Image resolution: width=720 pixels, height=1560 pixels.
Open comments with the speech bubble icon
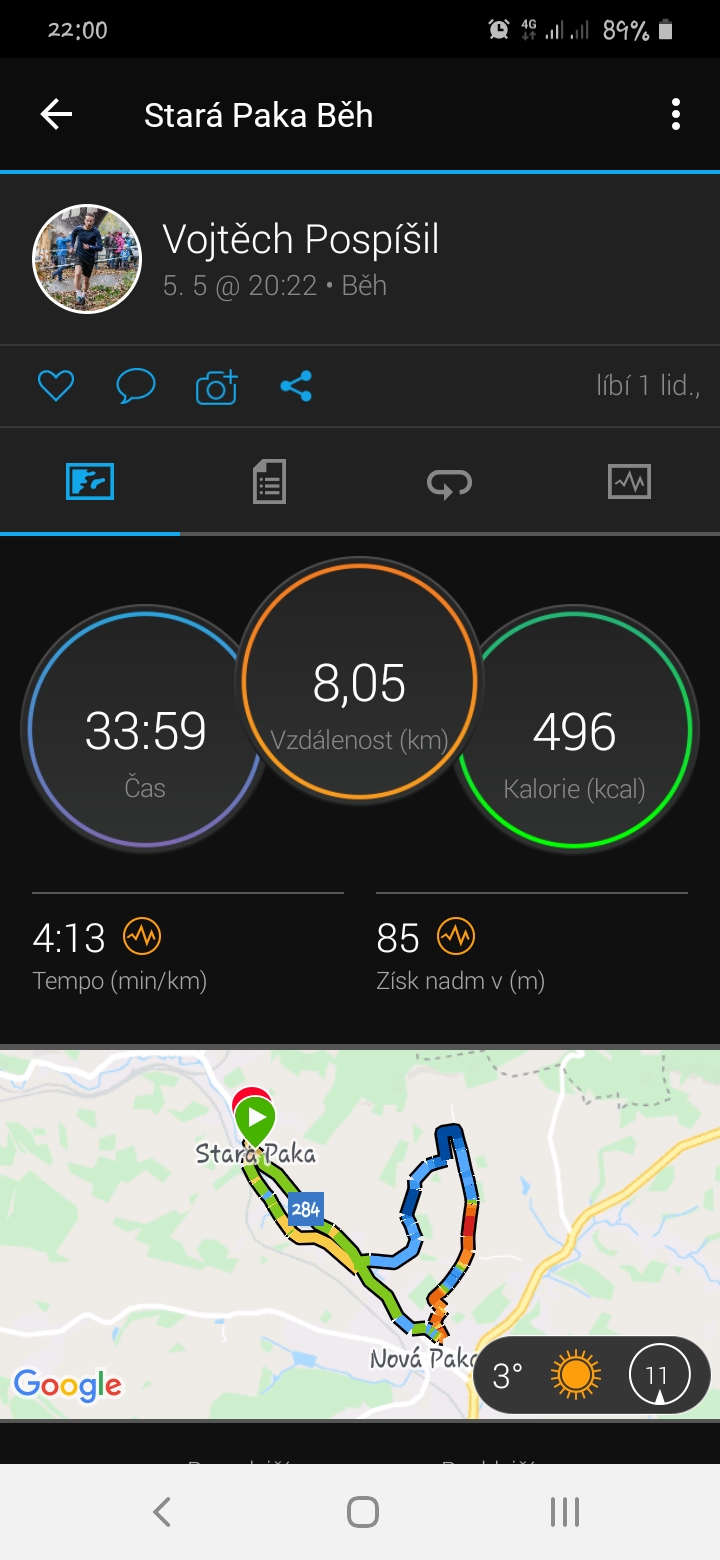pyautogui.click(x=136, y=386)
